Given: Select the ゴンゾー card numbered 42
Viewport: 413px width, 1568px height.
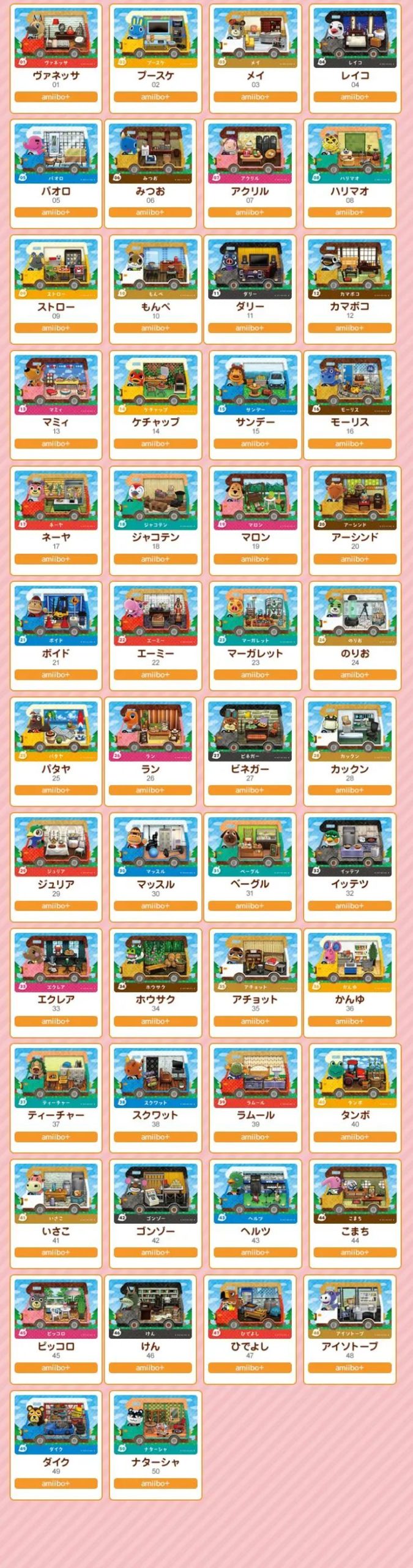Looking at the screenshot, I should (x=155, y=1214).
